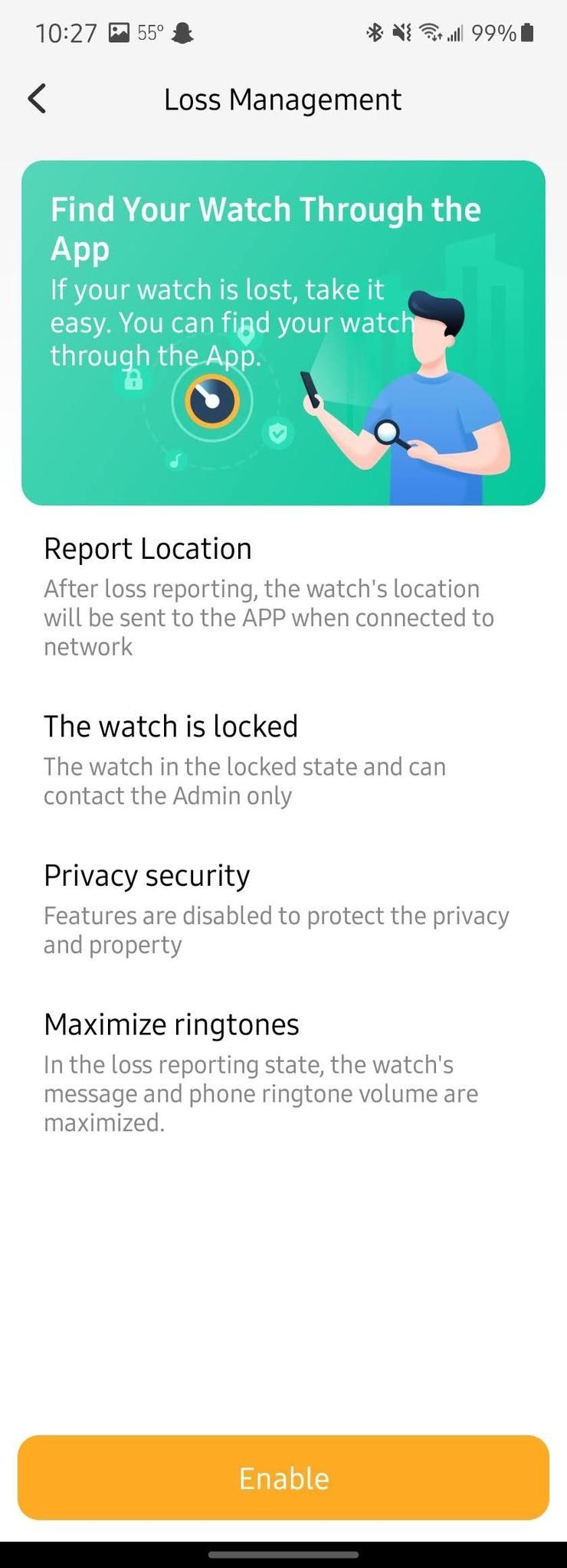
Task: Tap the battery indicator icon
Action: tap(529, 32)
